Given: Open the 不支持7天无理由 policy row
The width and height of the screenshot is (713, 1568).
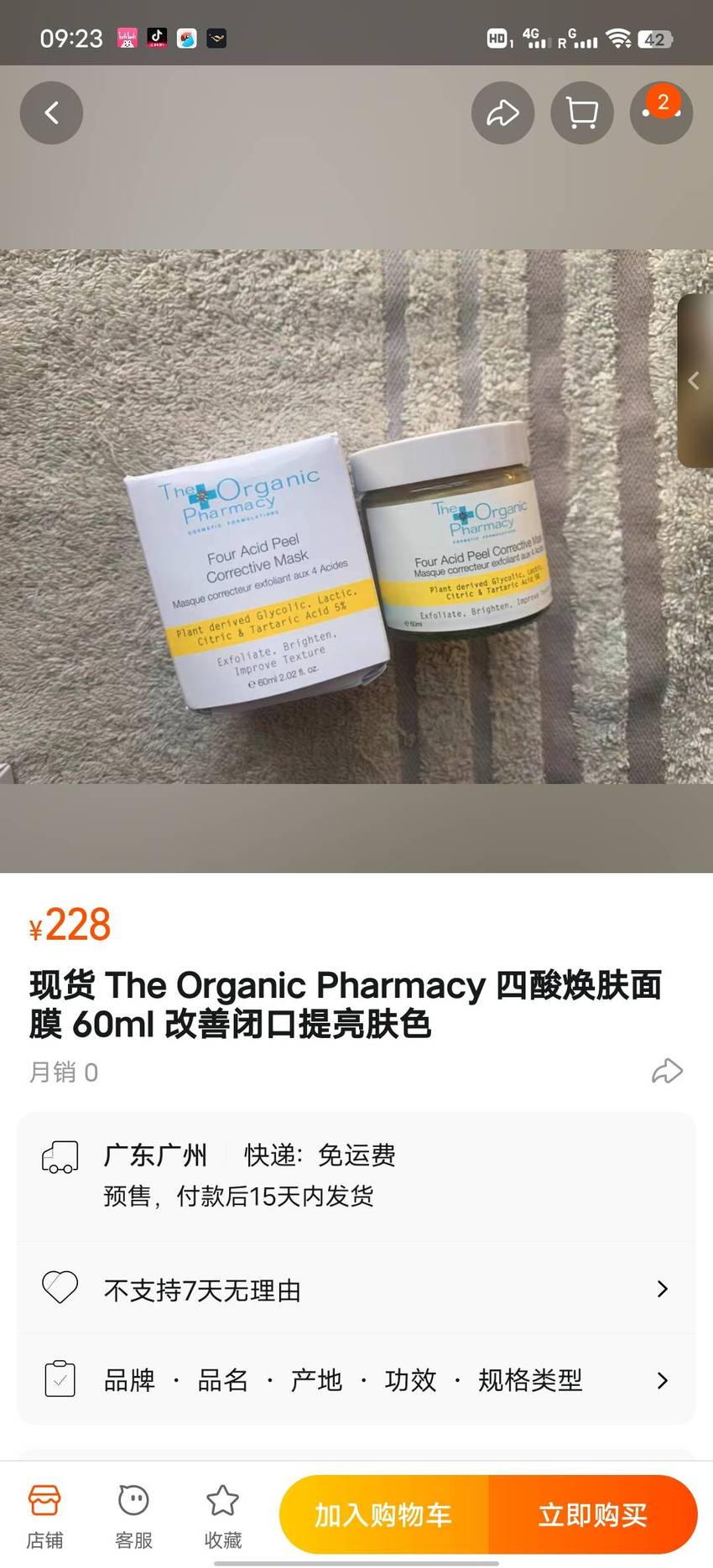Looking at the screenshot, I should click(x=356, y=1289).
